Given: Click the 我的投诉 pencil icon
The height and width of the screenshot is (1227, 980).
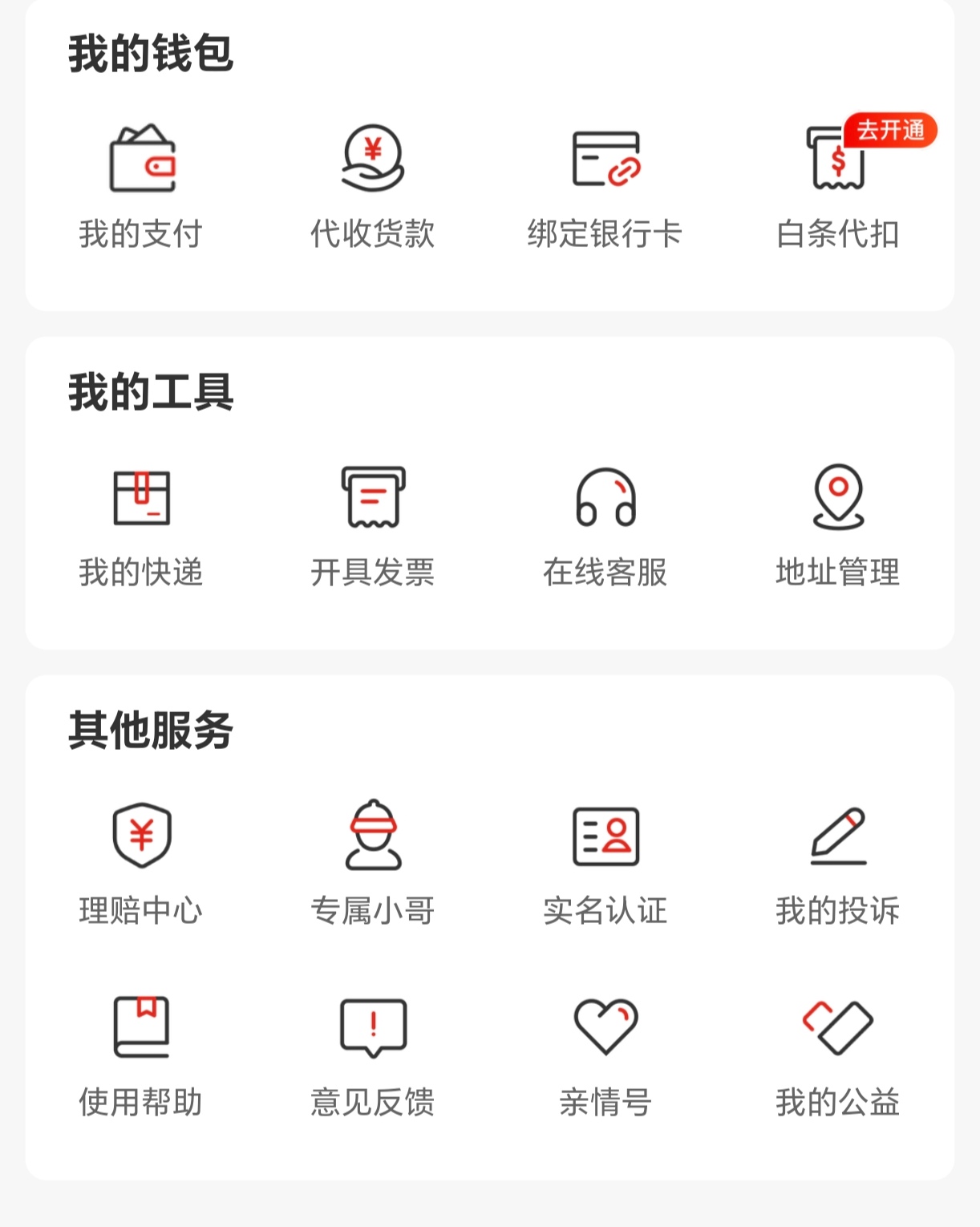Looking at the screenshot, I should [x=837, y=836].
